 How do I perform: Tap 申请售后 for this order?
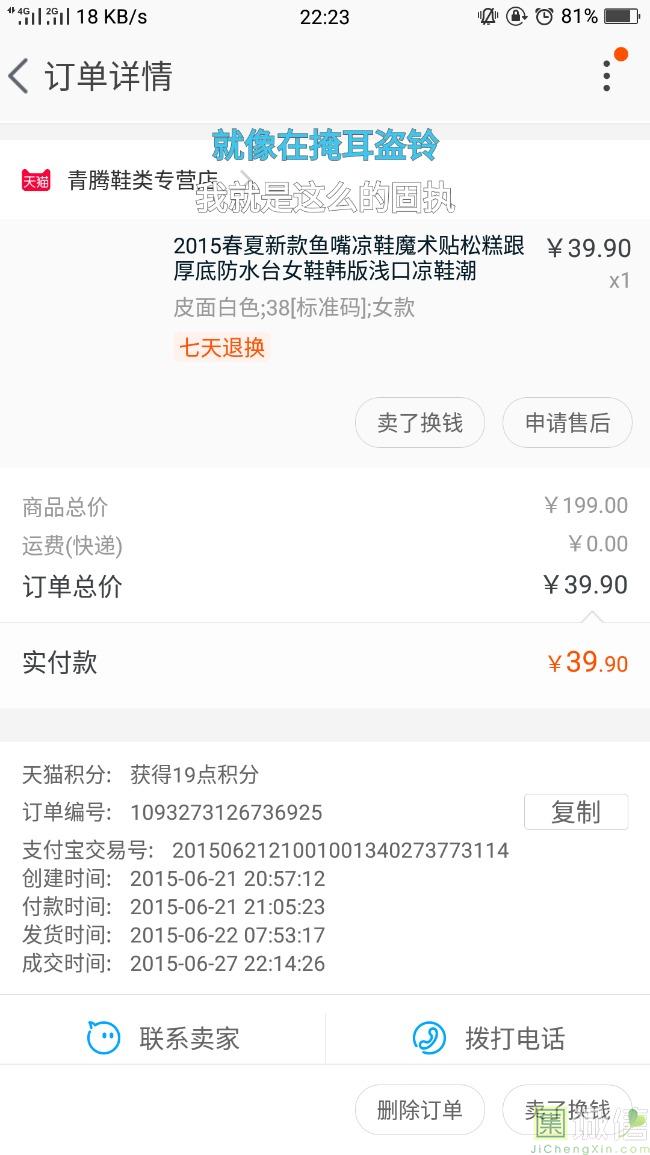pos(567,423)
